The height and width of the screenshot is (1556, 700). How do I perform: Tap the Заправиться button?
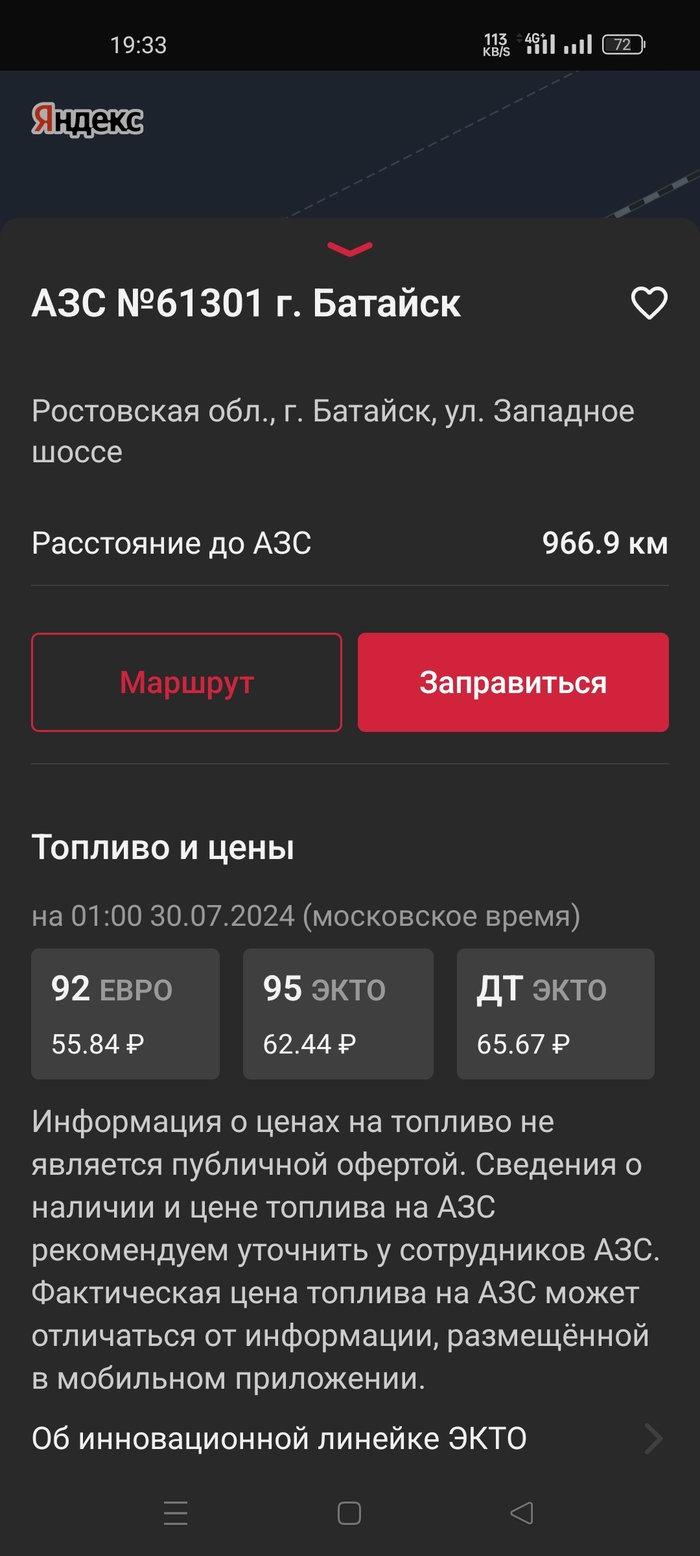click(x=513, y=682)
